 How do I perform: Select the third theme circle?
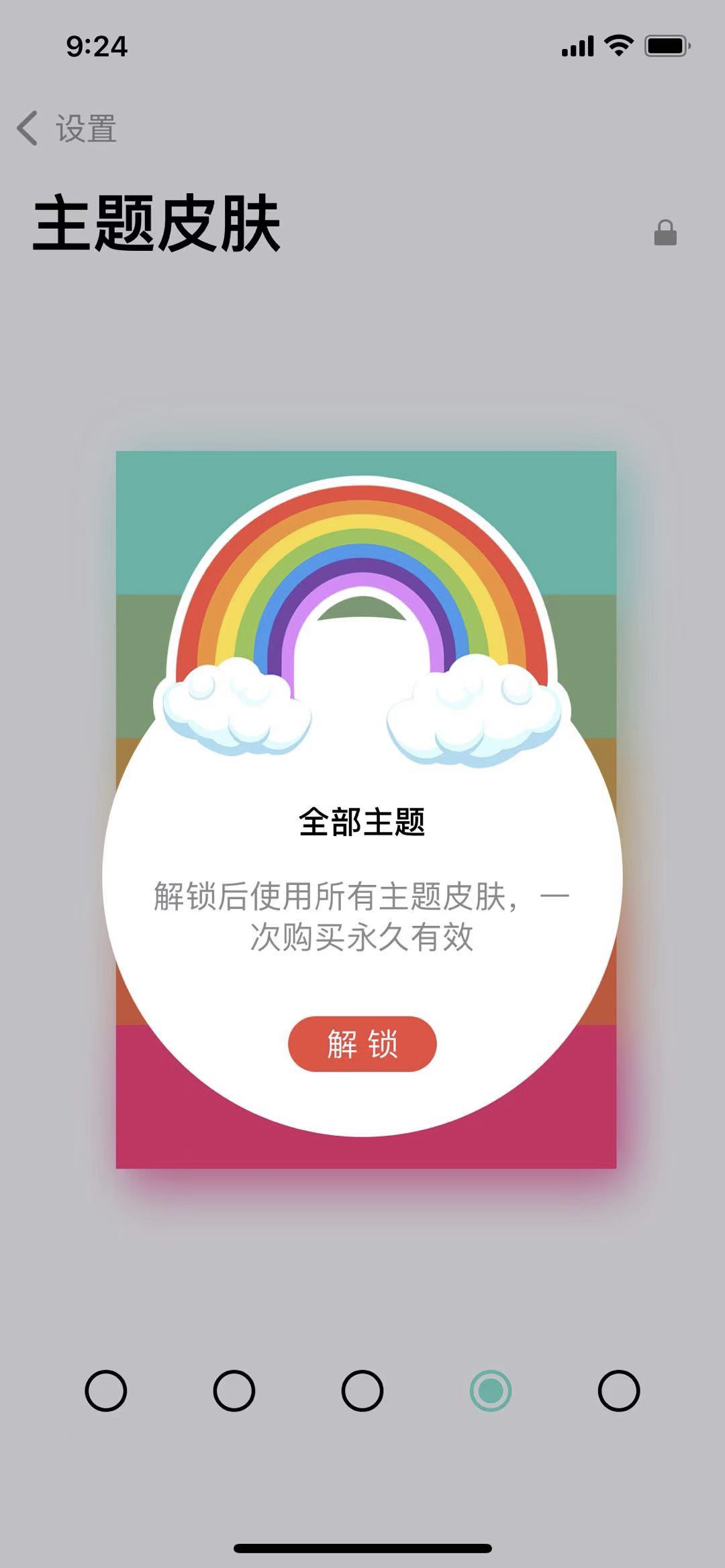(x=362, y=1390)
